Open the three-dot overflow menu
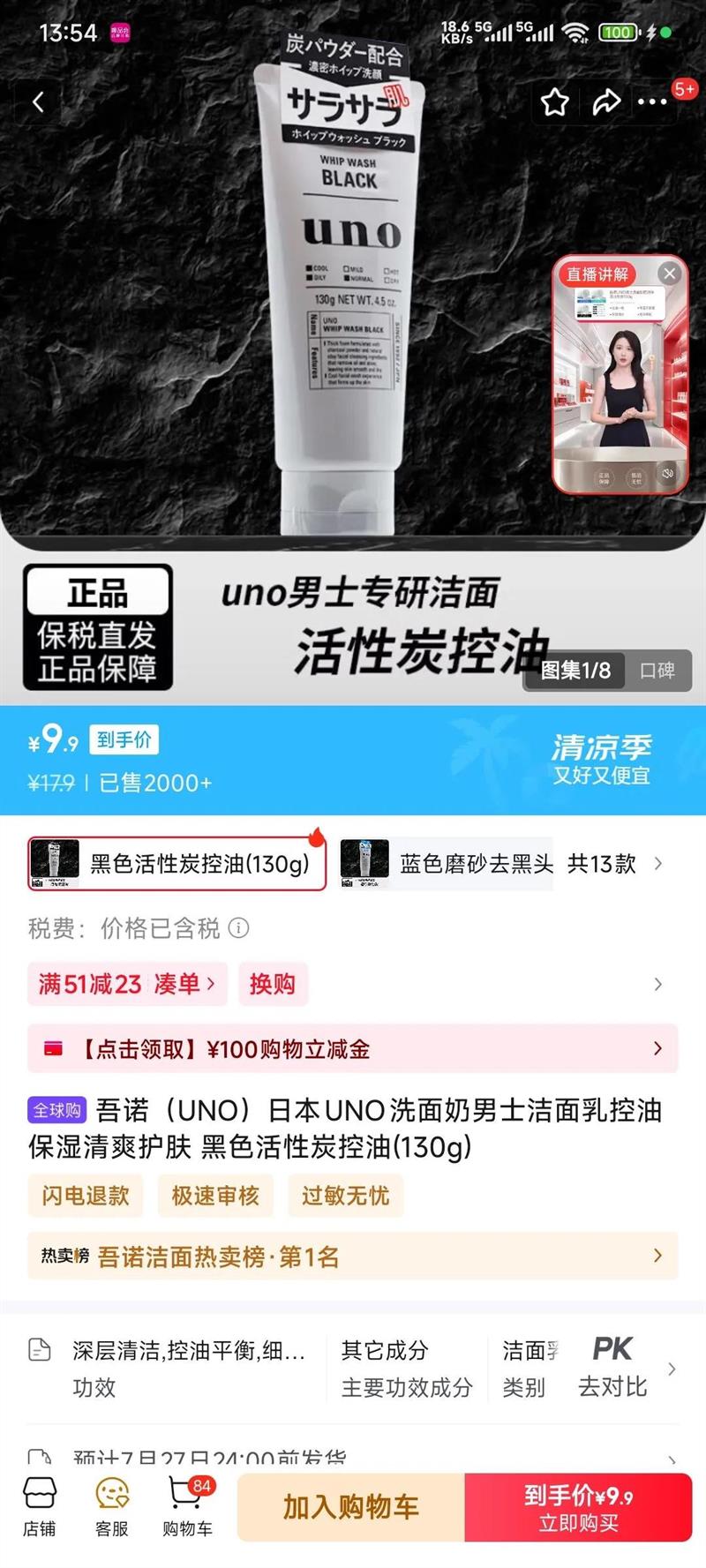706x1568 pixels. pyautogui.click(x=652, y=102)
